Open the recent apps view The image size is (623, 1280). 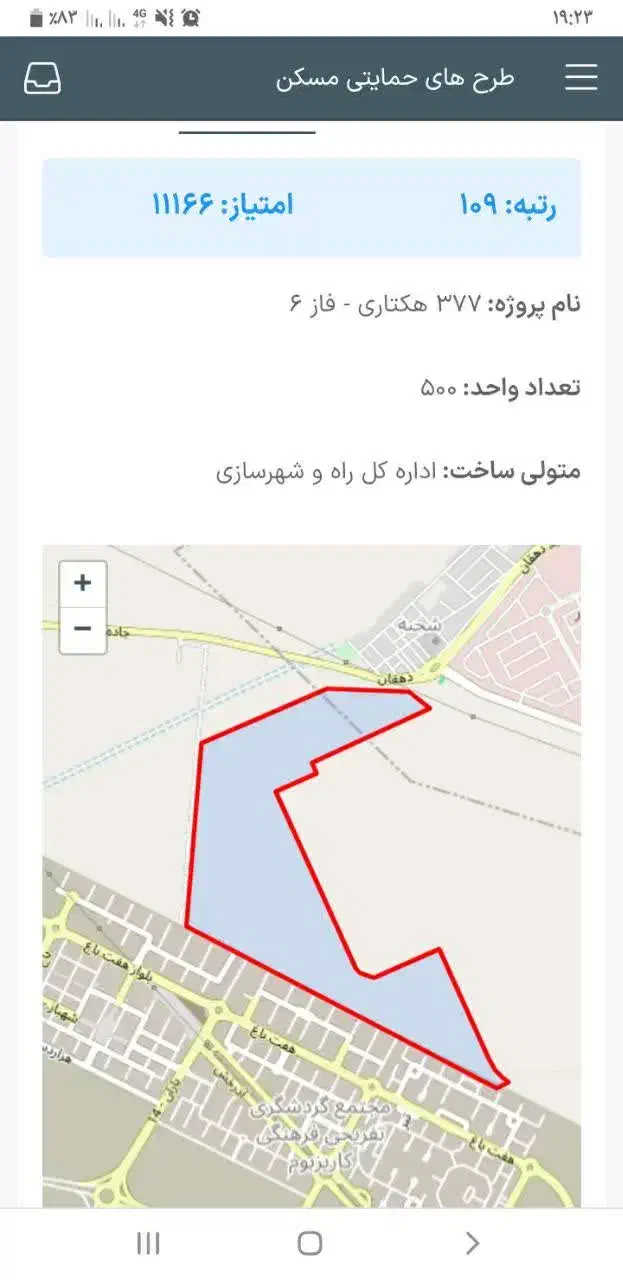148,1243
